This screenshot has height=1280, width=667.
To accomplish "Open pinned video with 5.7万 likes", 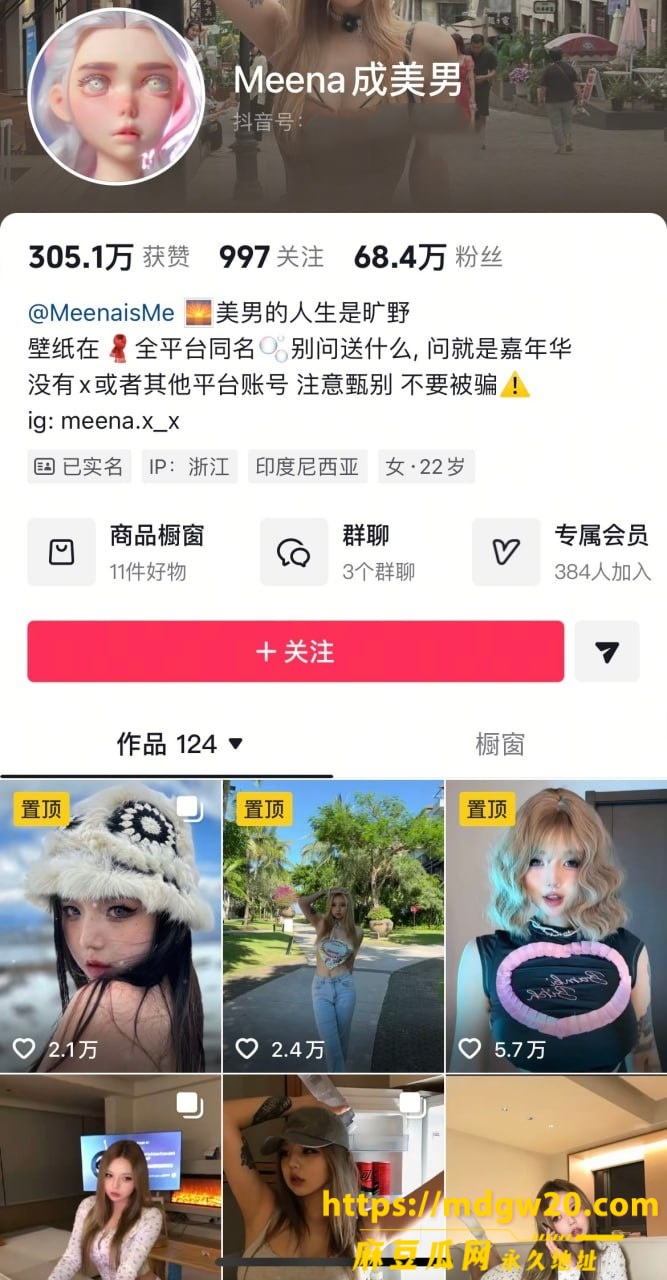I will click(556, 927).
